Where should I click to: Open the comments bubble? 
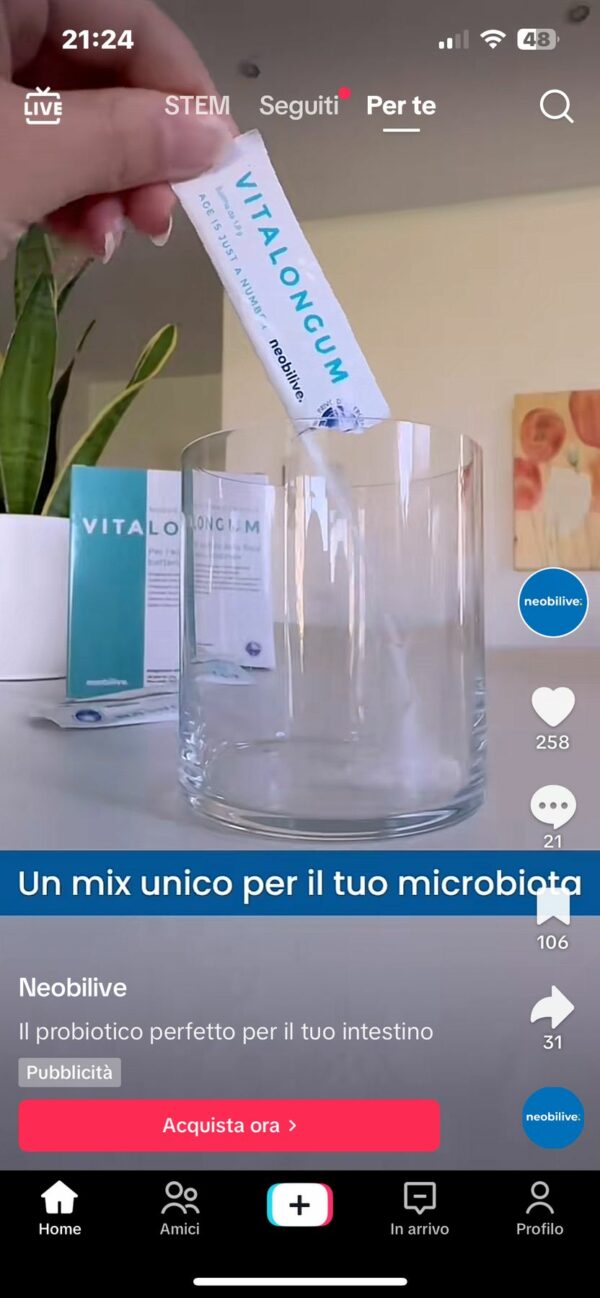pyautogui.click(x=553, y=806)
